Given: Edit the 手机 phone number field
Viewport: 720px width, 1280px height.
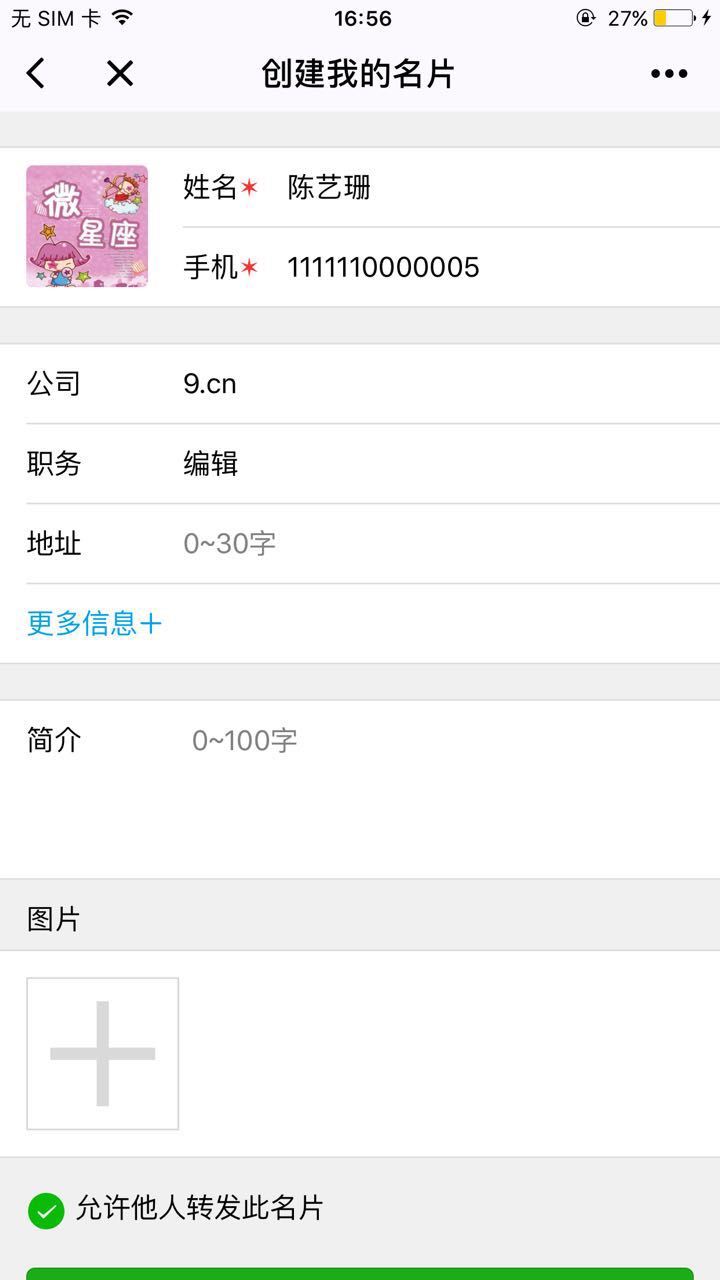Looking at the screenshot, I should pyautogui.click(x=450, y=267).
